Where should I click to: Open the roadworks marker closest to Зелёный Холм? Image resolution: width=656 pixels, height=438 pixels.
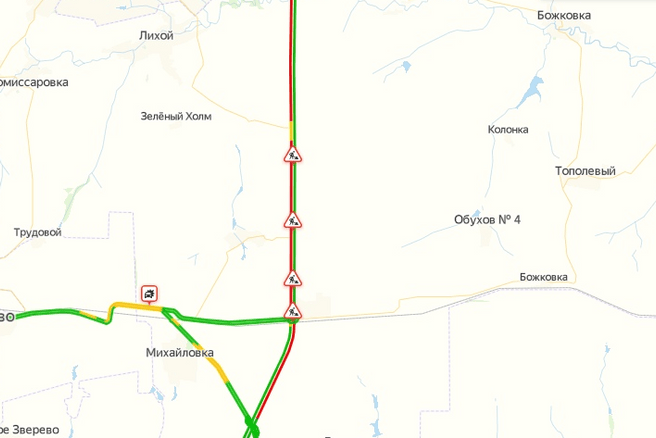point(293,155)
